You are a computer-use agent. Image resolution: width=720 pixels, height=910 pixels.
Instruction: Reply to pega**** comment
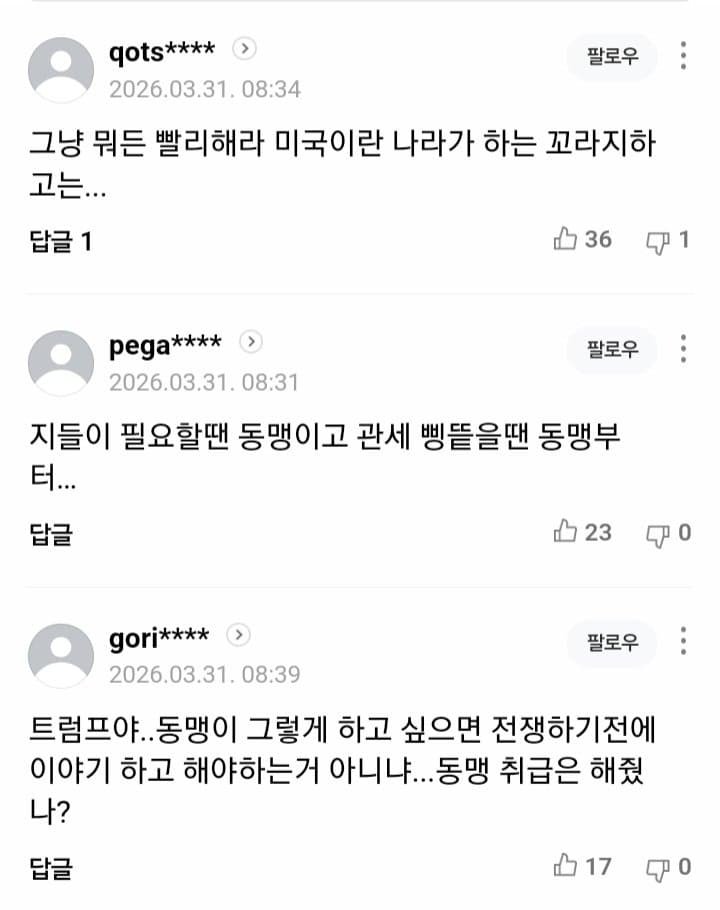tap(51, 534)
